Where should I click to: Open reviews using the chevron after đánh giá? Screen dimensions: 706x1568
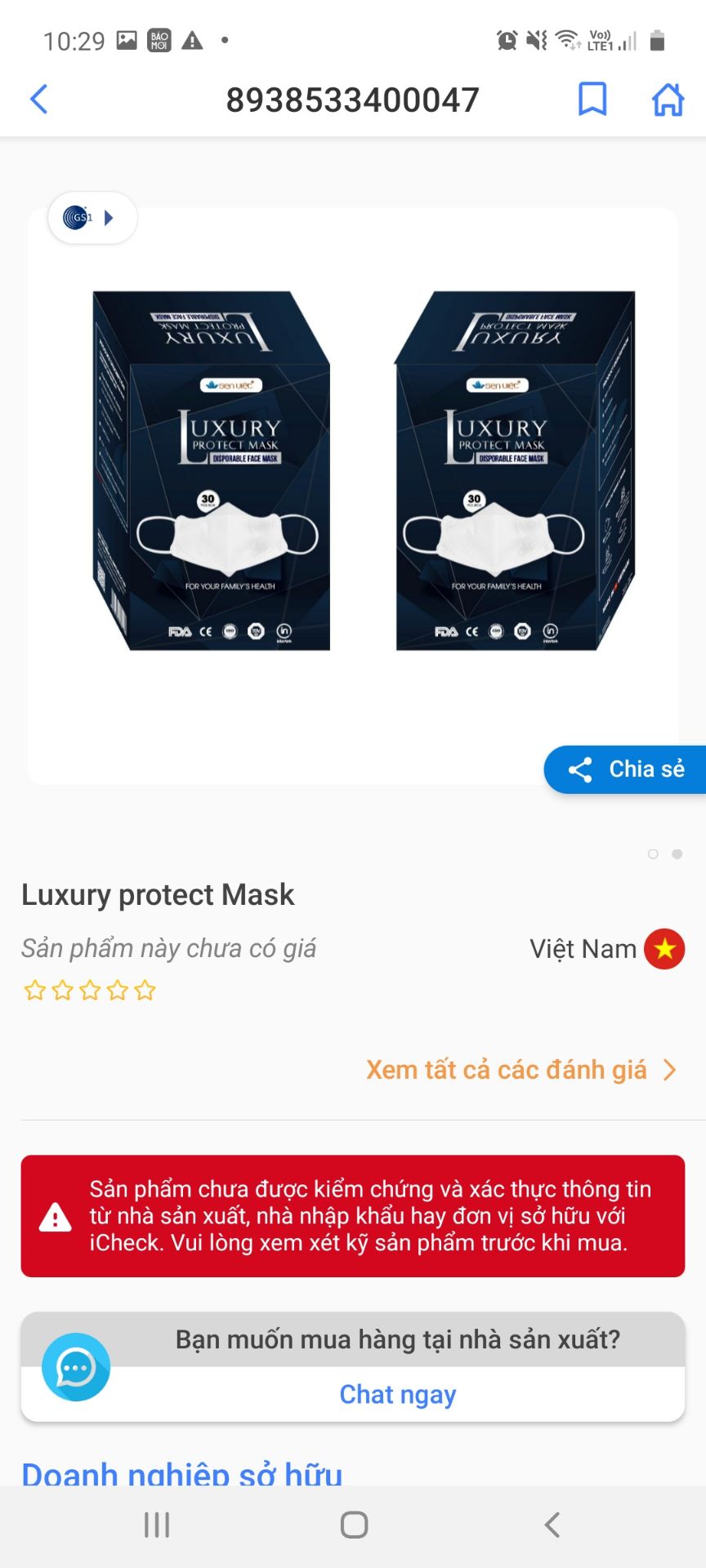click(670, 1069)
